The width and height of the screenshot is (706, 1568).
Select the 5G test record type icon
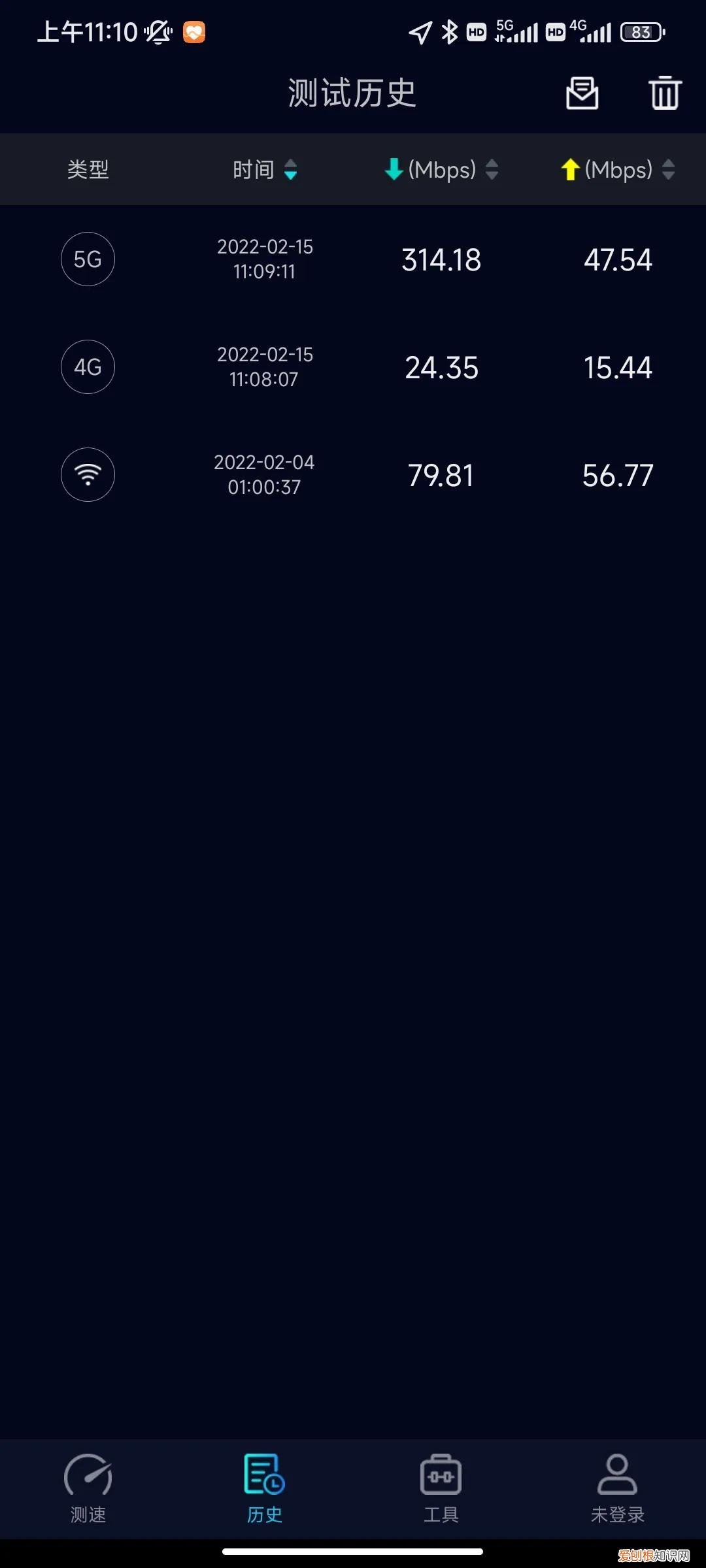88,259
